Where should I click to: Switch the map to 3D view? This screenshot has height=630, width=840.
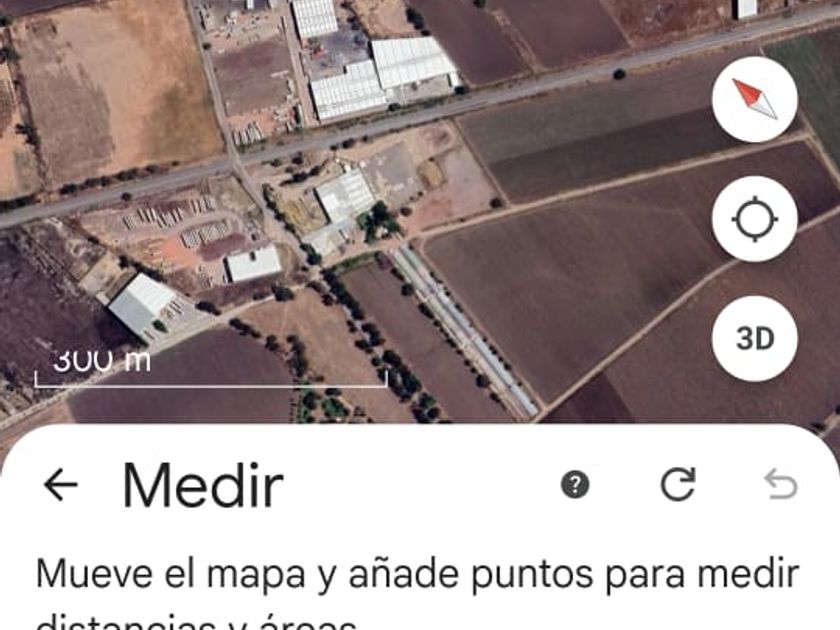coord(755,339)
